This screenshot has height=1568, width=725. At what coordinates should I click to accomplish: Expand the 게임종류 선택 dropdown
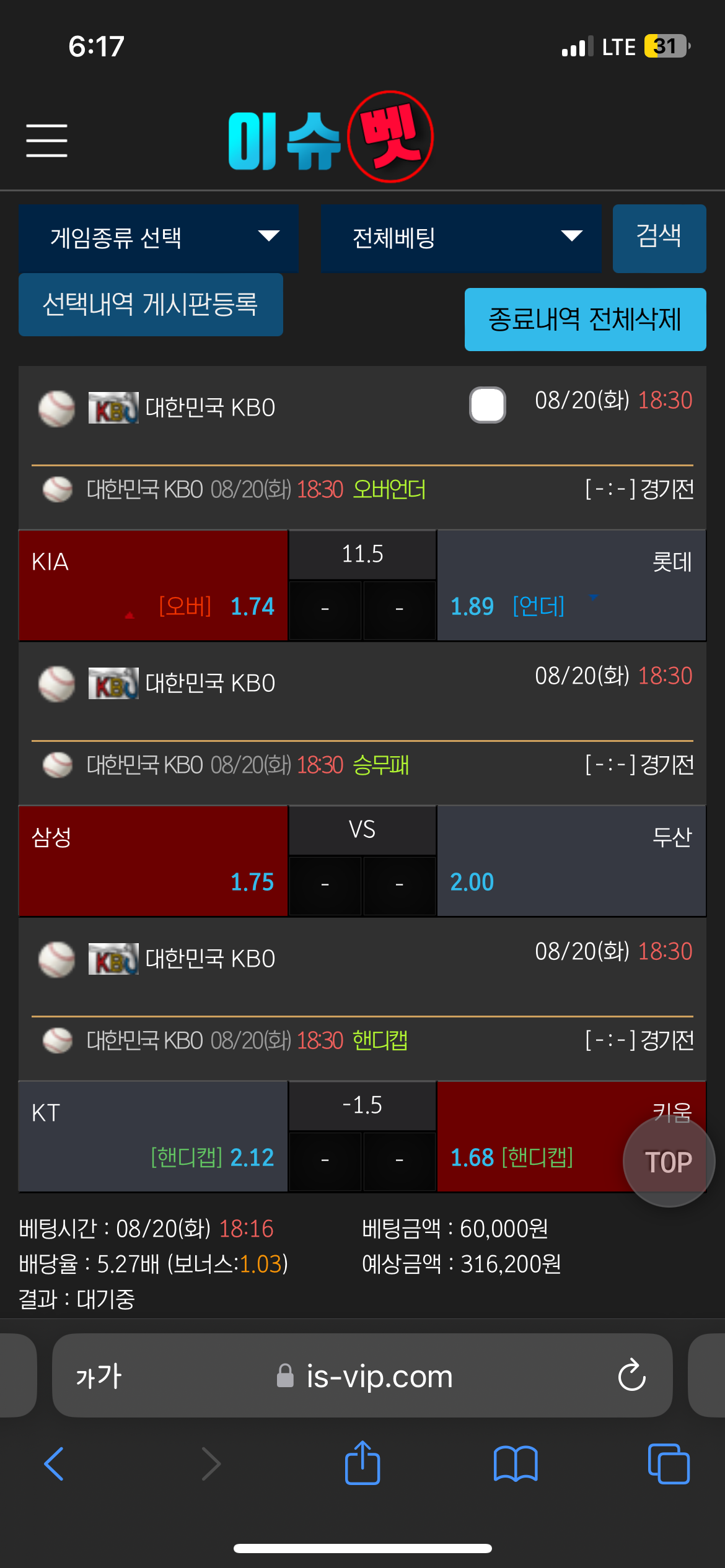[159, 238]
